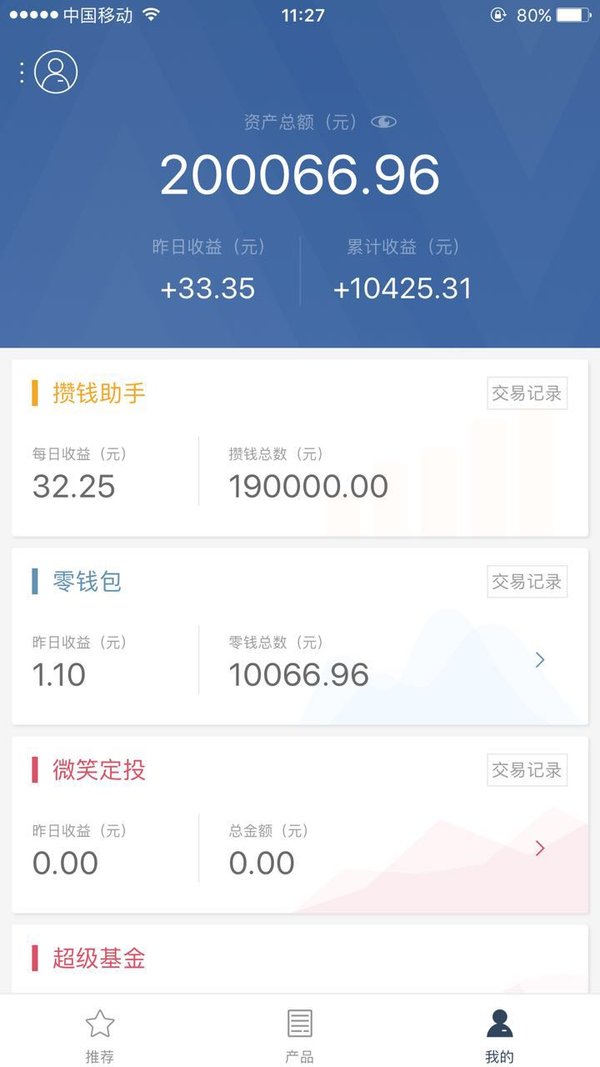Switch to the 推荐 tab

(x=100, y=1035)
